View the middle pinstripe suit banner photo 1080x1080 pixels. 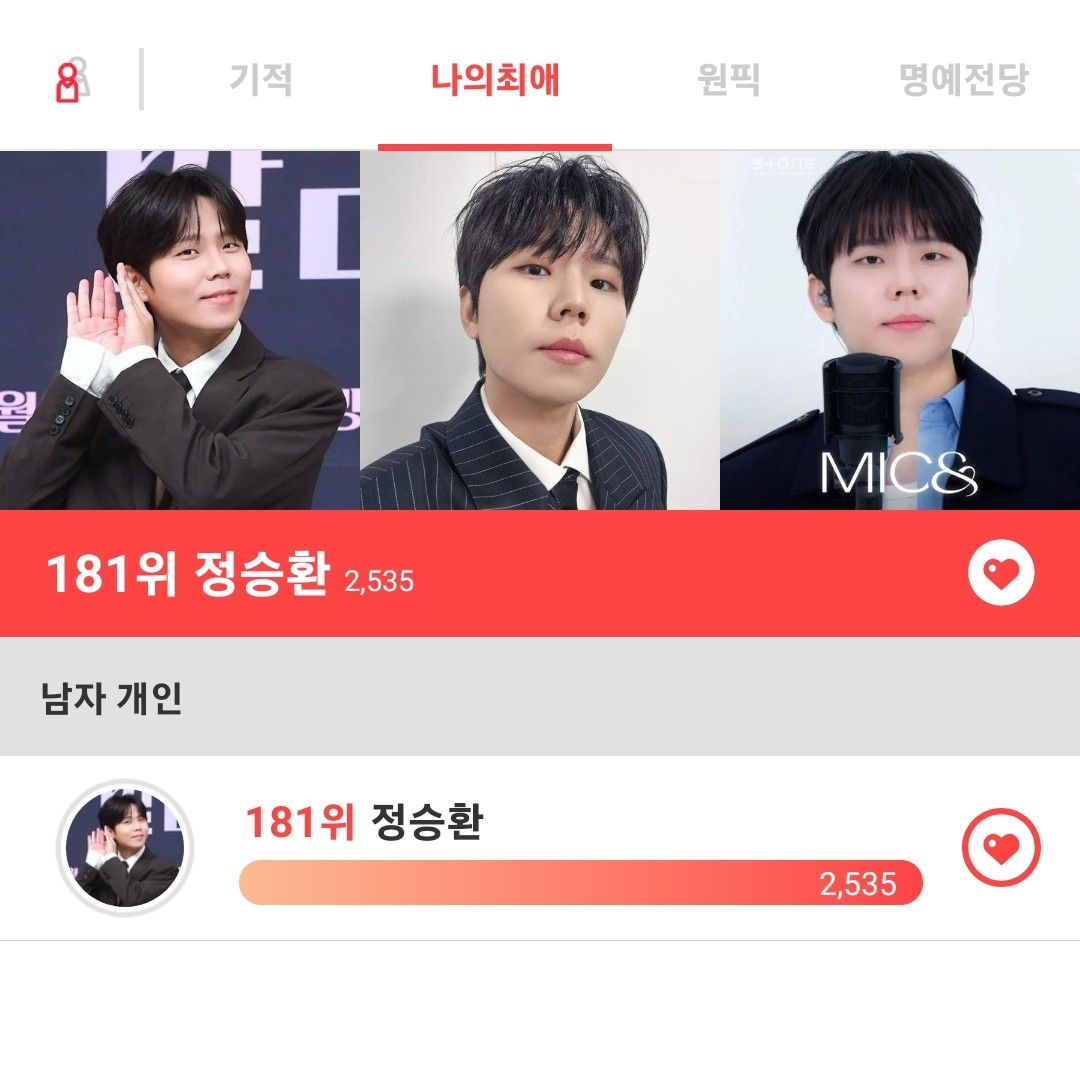tap(540, 330)
